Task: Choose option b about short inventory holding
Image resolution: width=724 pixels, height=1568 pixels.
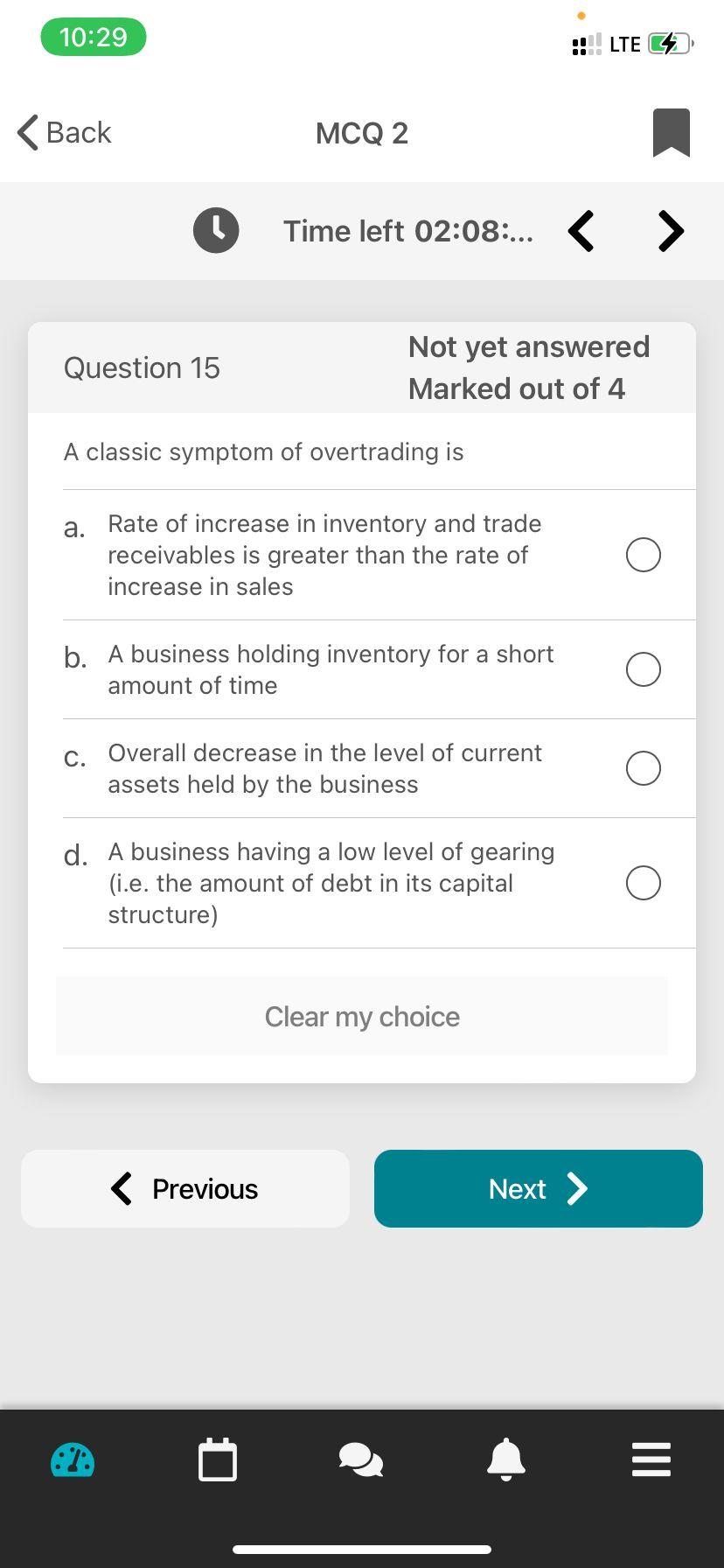Action: [x=643, y=669]
